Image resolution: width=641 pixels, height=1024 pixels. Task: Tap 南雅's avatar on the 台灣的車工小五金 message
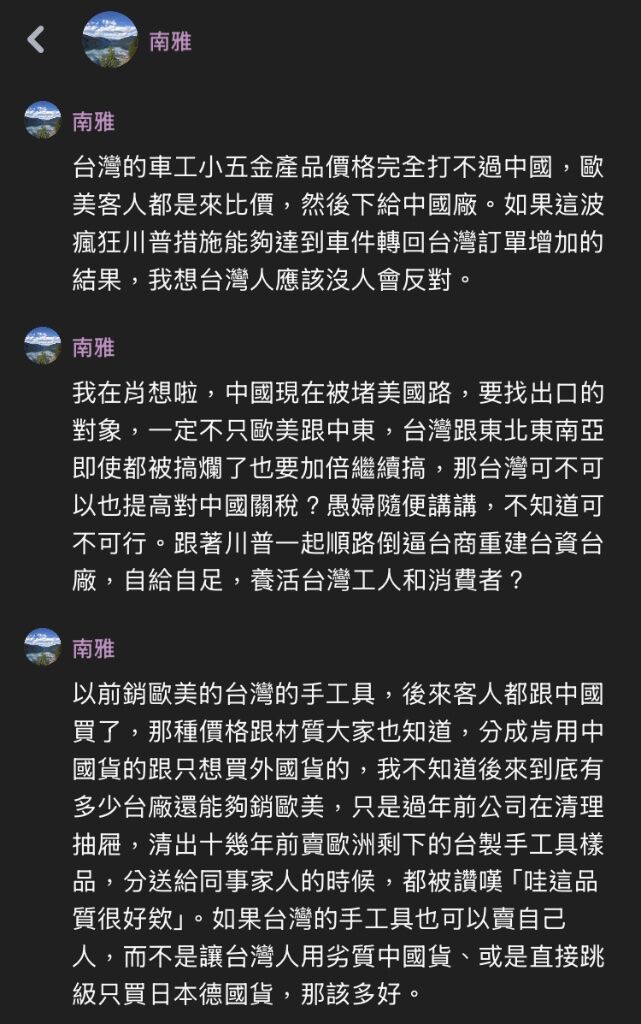tap(43, 121)
